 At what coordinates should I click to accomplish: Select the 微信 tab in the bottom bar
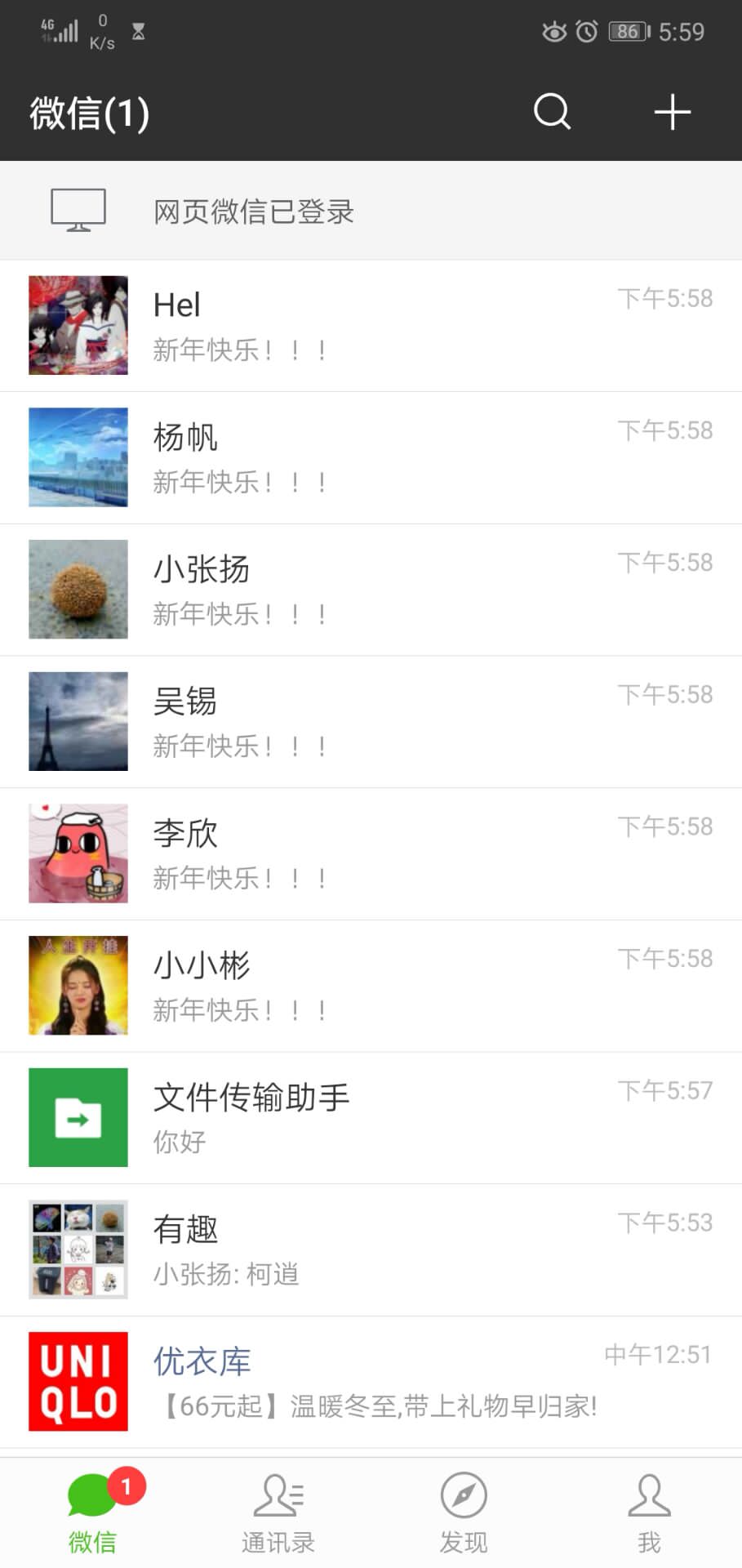click(x=92, y=1513)
